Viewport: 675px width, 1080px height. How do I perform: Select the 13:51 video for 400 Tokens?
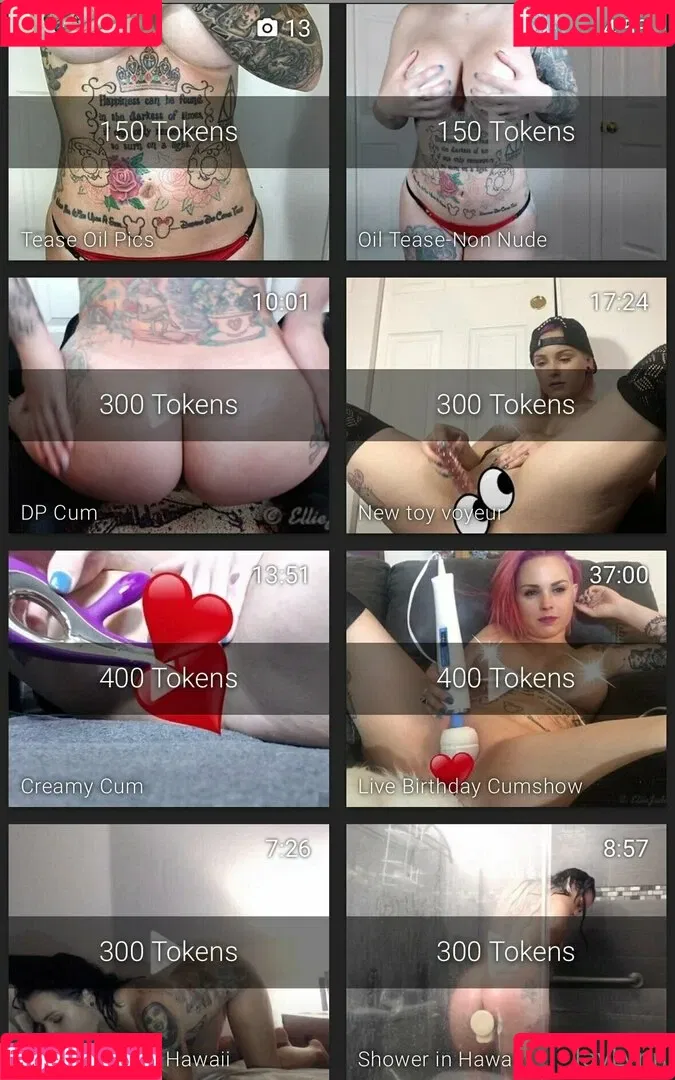pos(168,678)
